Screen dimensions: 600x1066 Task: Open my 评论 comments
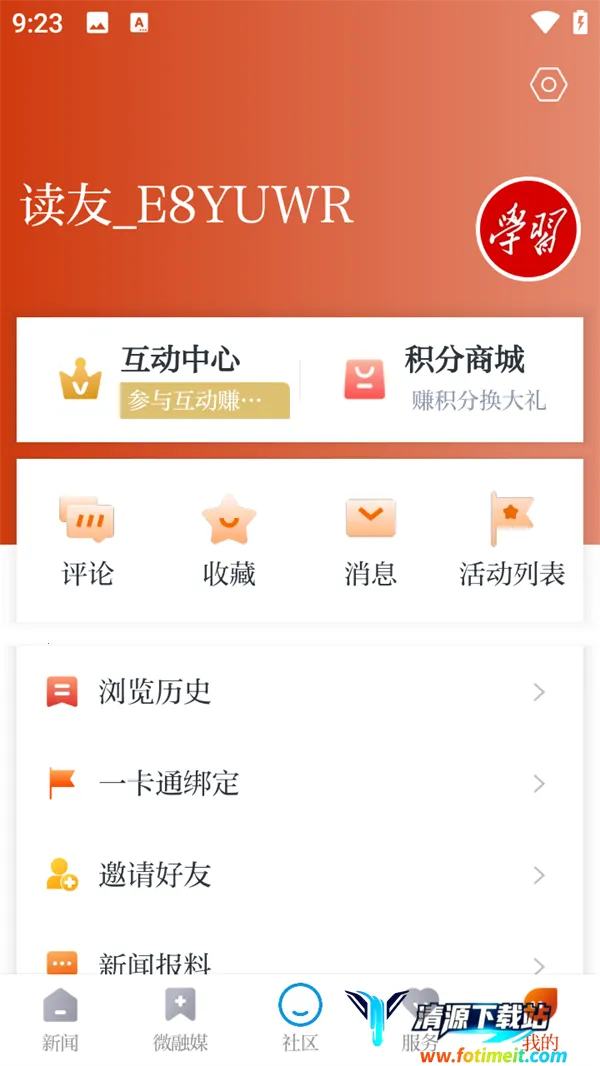click(x=87, y=540)
